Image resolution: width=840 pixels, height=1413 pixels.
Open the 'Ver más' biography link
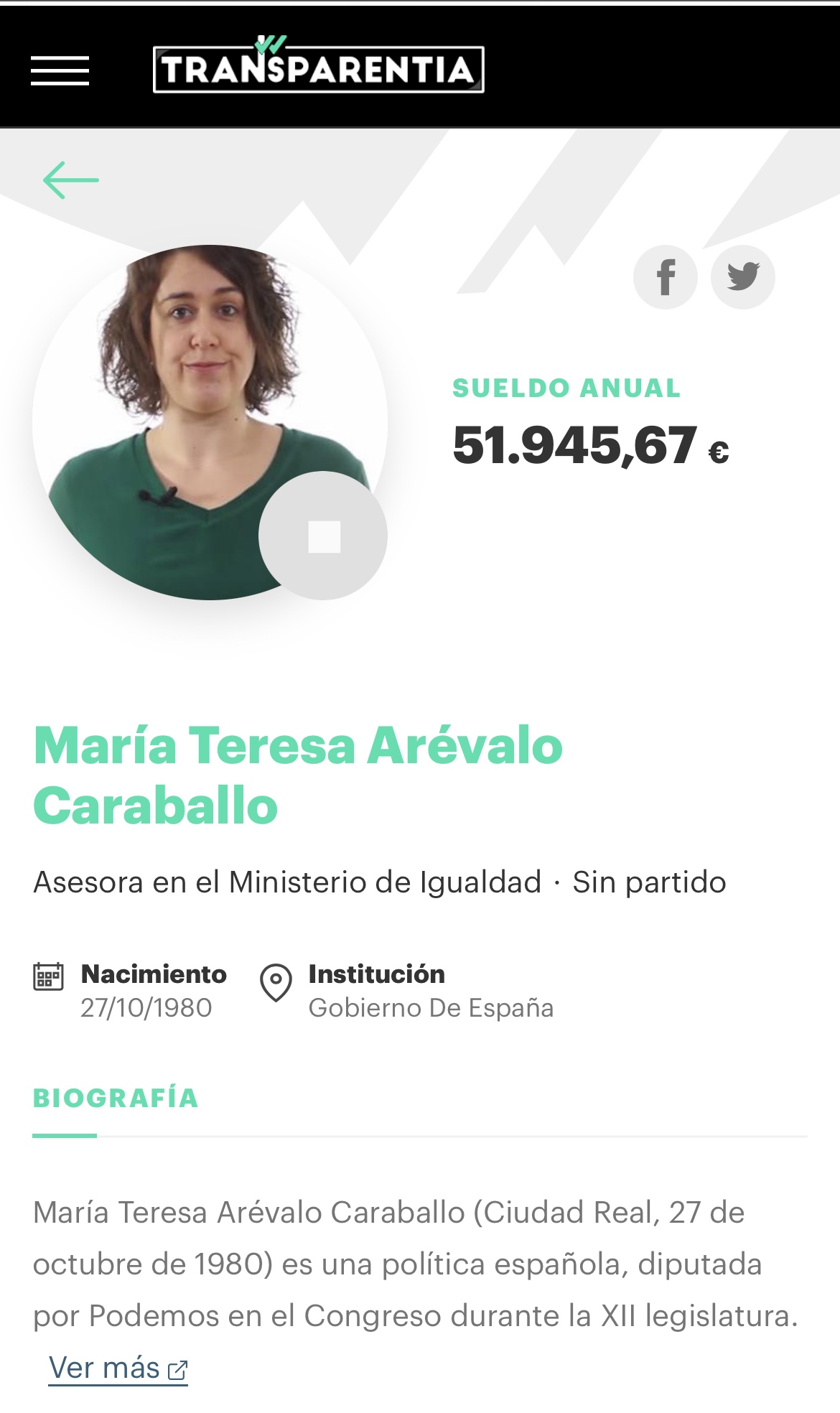118,1368
